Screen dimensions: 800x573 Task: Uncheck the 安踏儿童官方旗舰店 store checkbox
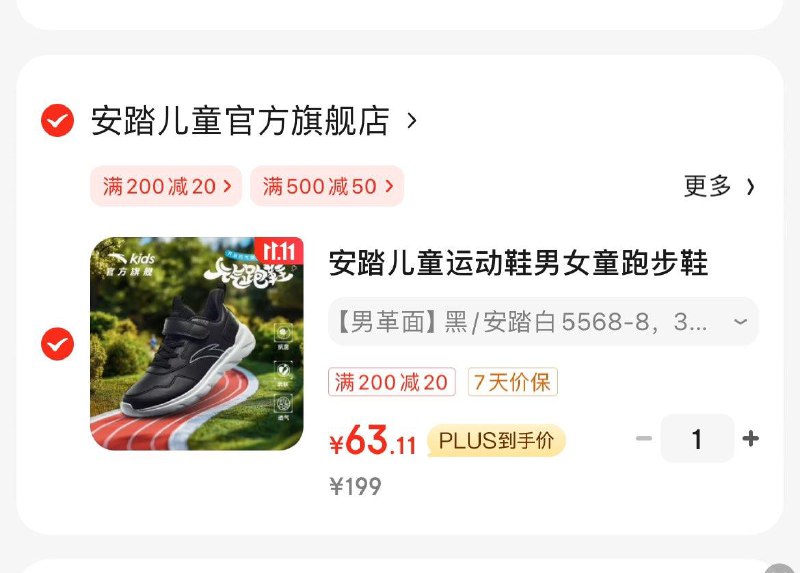pos(57,122)
